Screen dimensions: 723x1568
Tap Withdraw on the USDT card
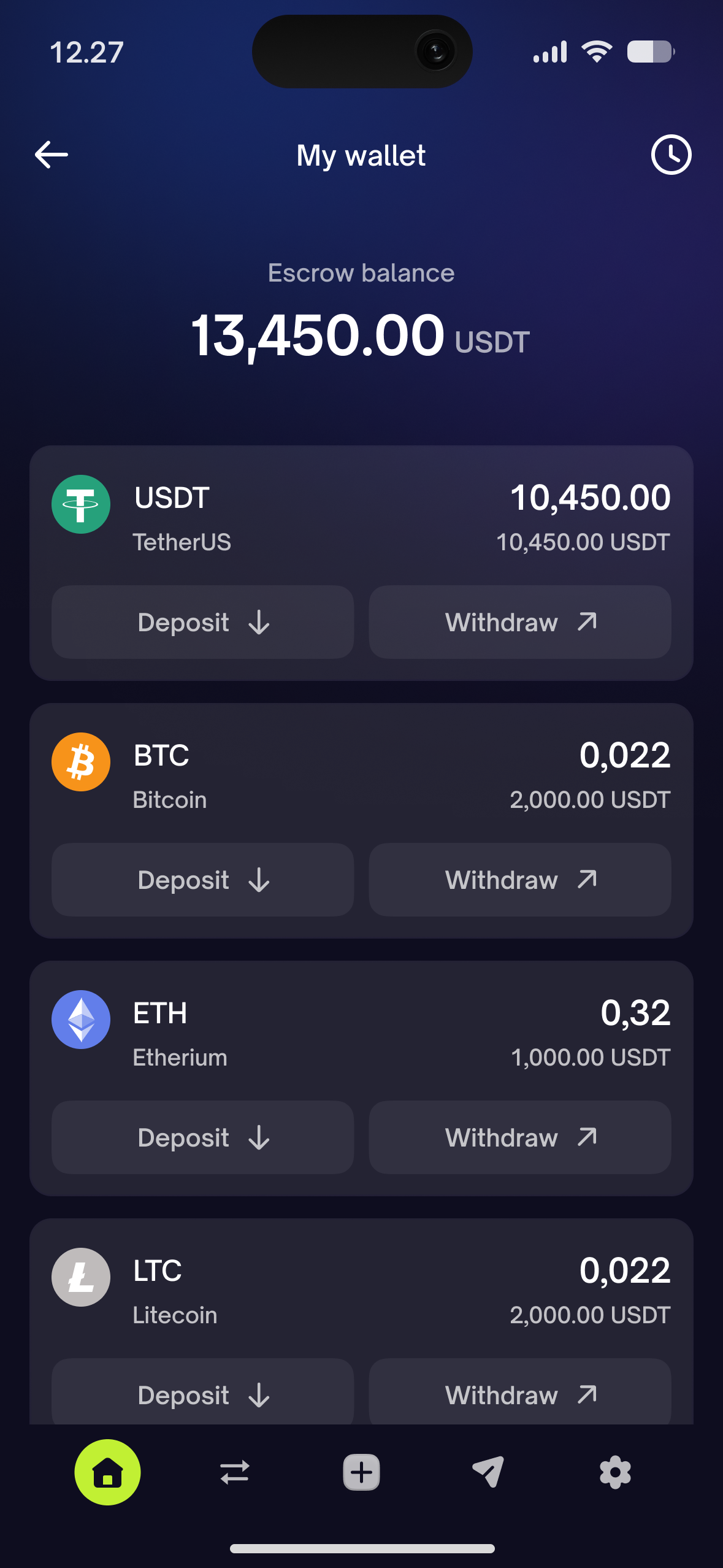519,622
